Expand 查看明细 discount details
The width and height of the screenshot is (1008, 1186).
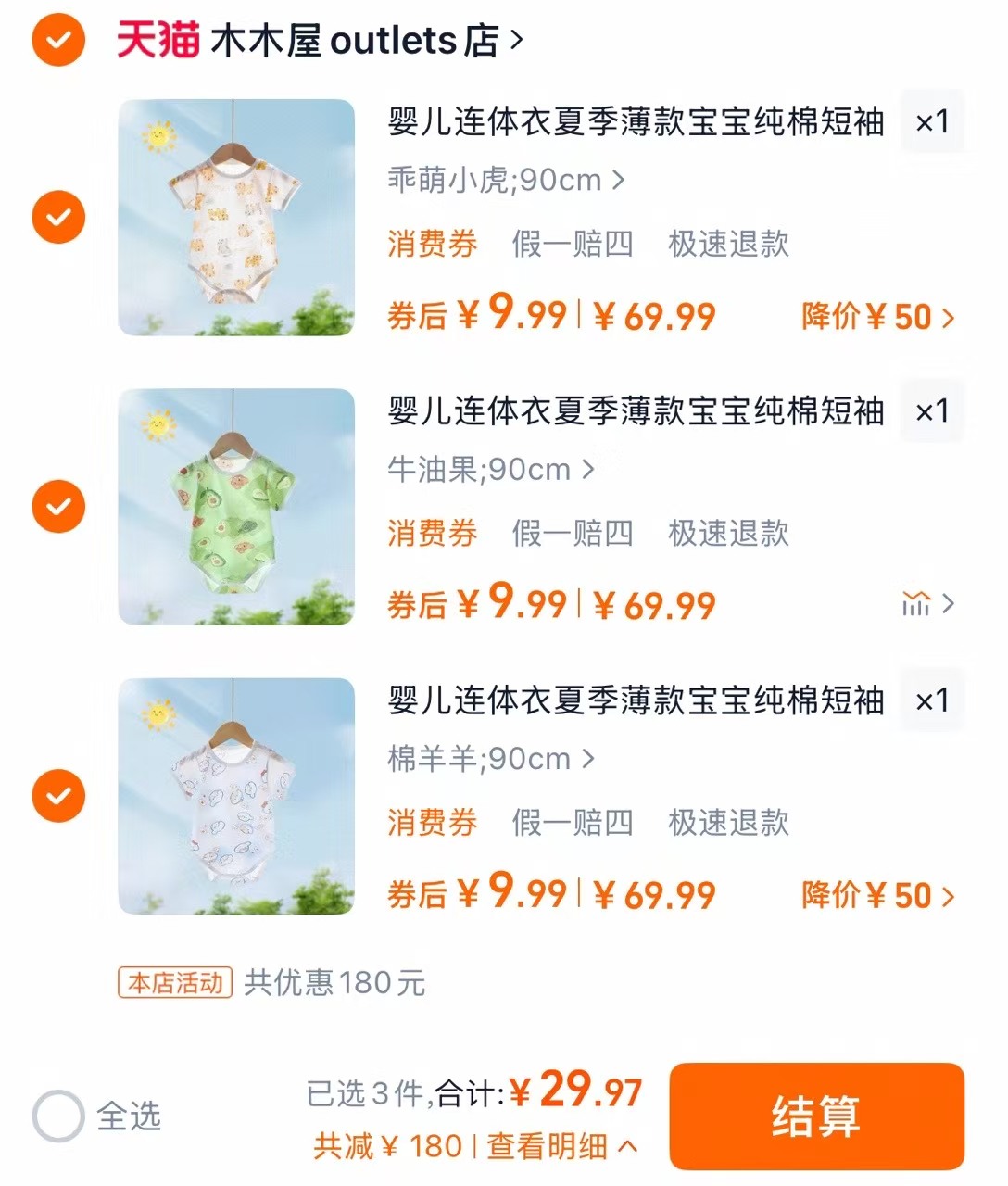point(561,1146)
